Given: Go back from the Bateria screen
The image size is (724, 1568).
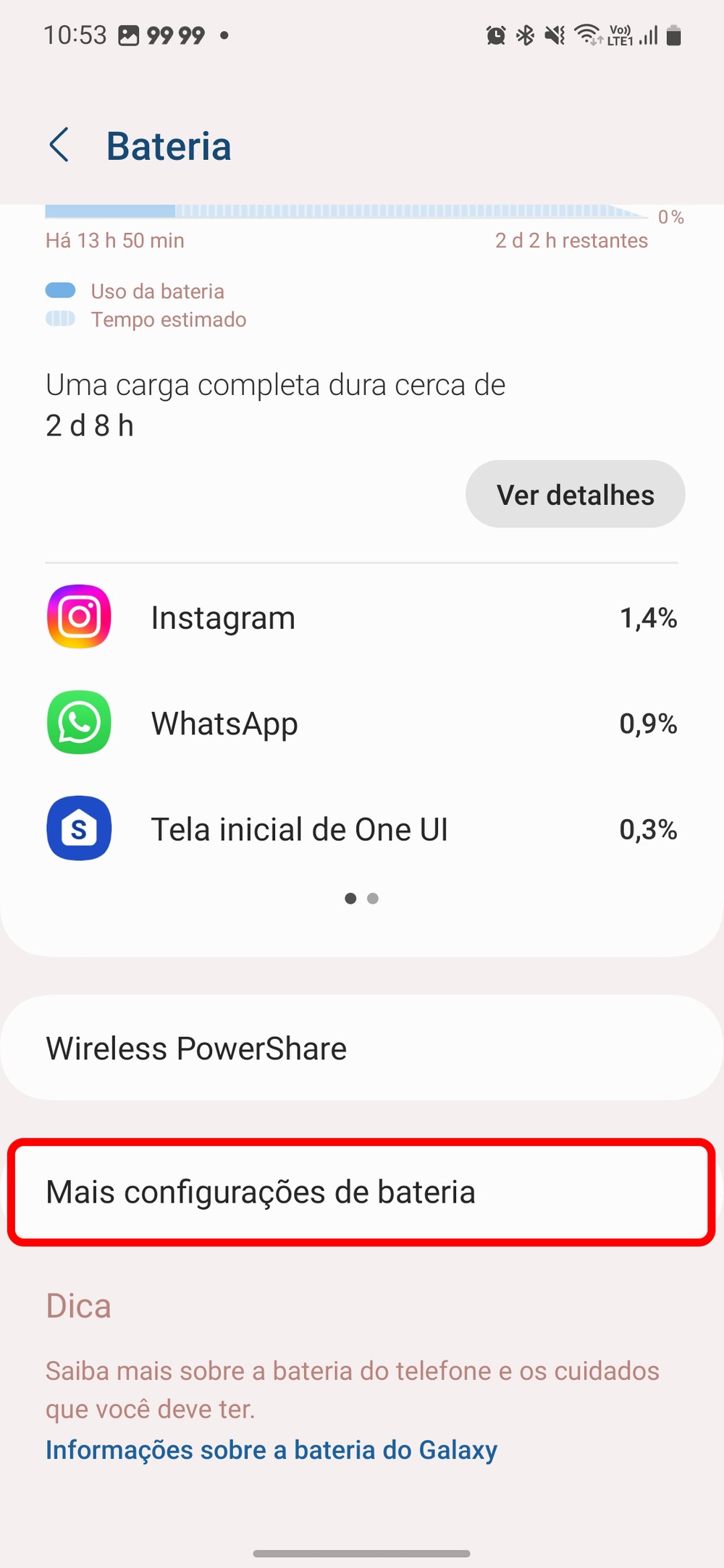Looking at the screenshot, I should 59,145.
